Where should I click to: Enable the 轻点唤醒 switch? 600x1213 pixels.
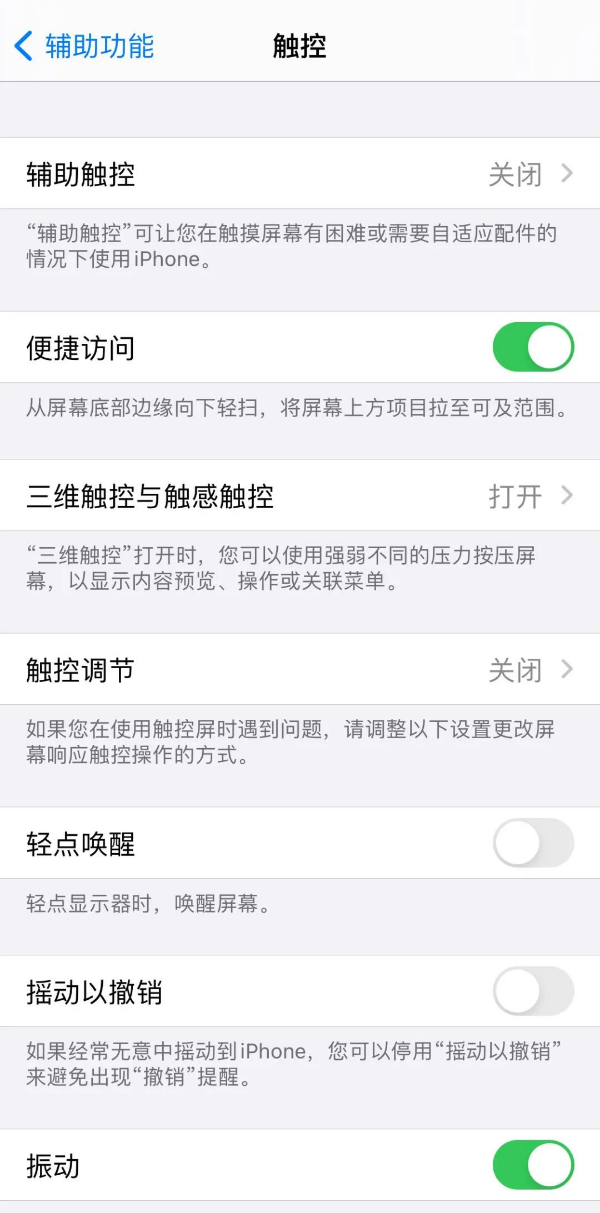[533, 843]
